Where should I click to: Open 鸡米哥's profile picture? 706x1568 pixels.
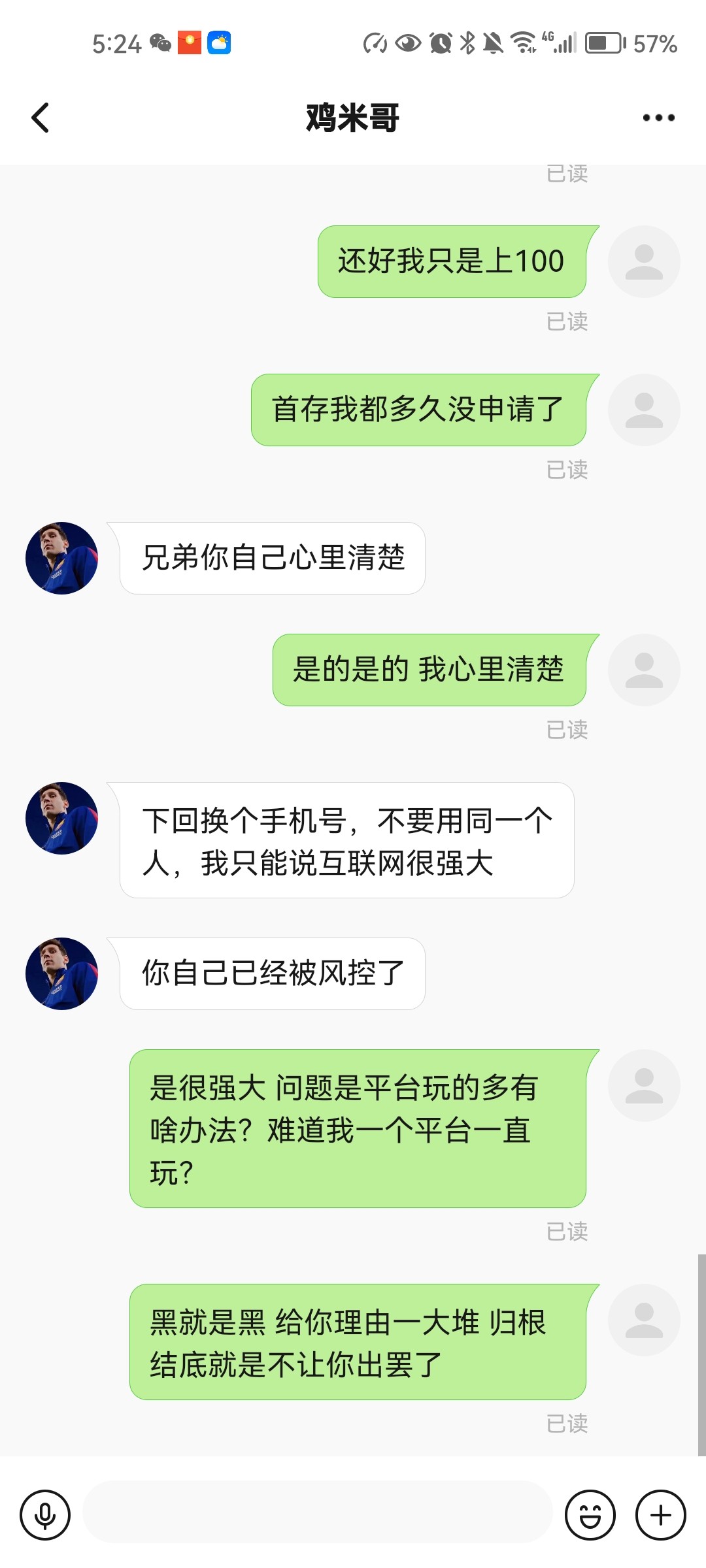click(62, 559)
